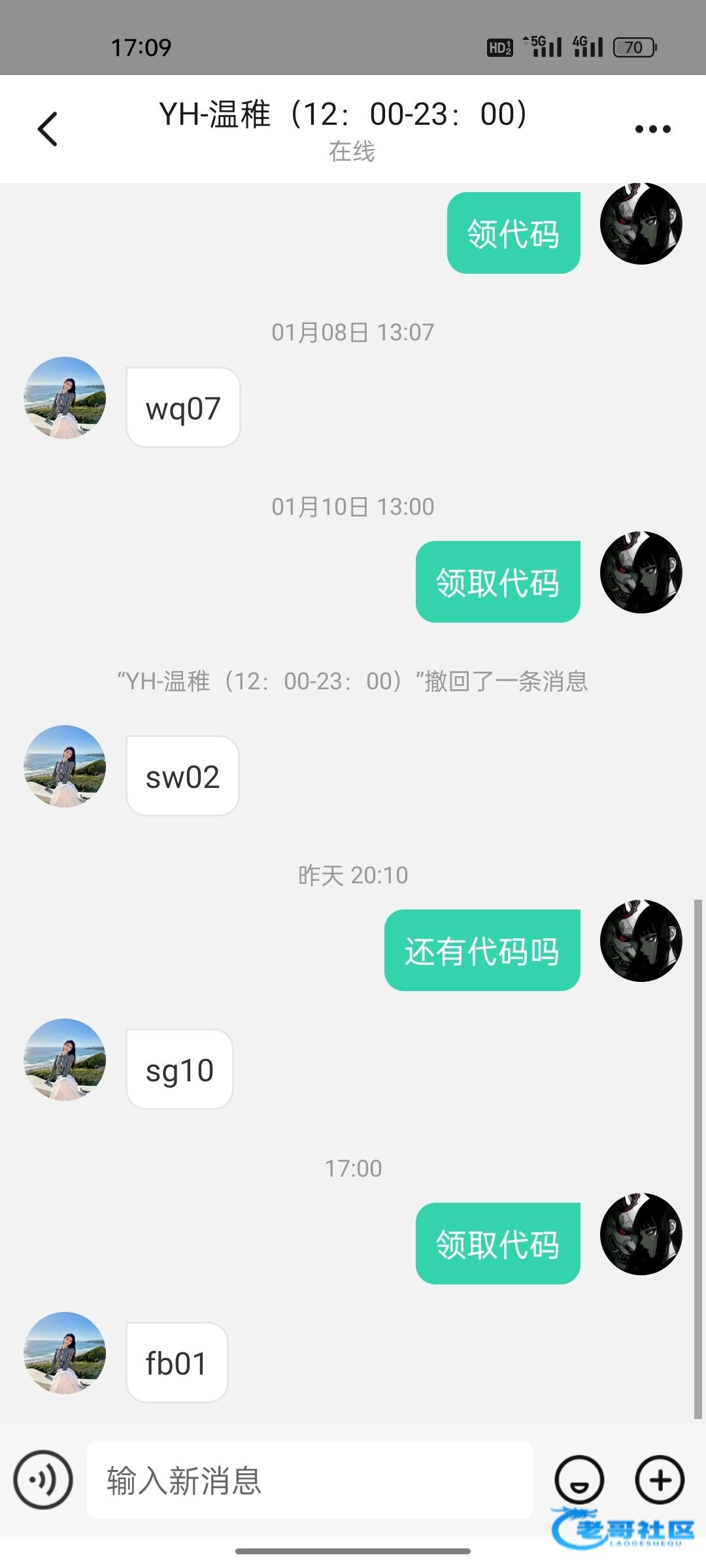
Task: Open my avatar next to 还有代码吗
Action: tap(641, 941)
